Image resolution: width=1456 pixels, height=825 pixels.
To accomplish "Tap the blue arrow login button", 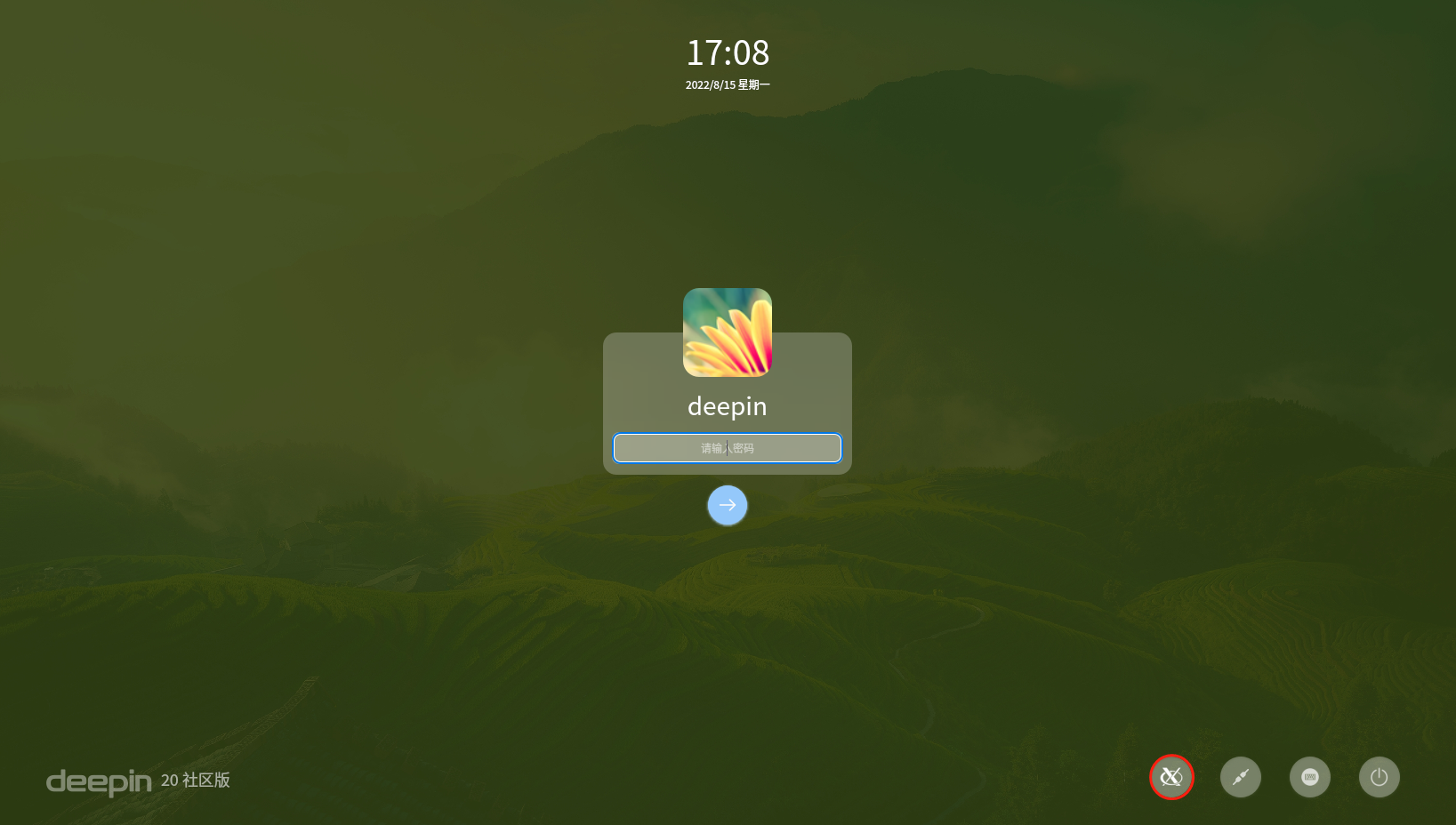I will (727, 505).
